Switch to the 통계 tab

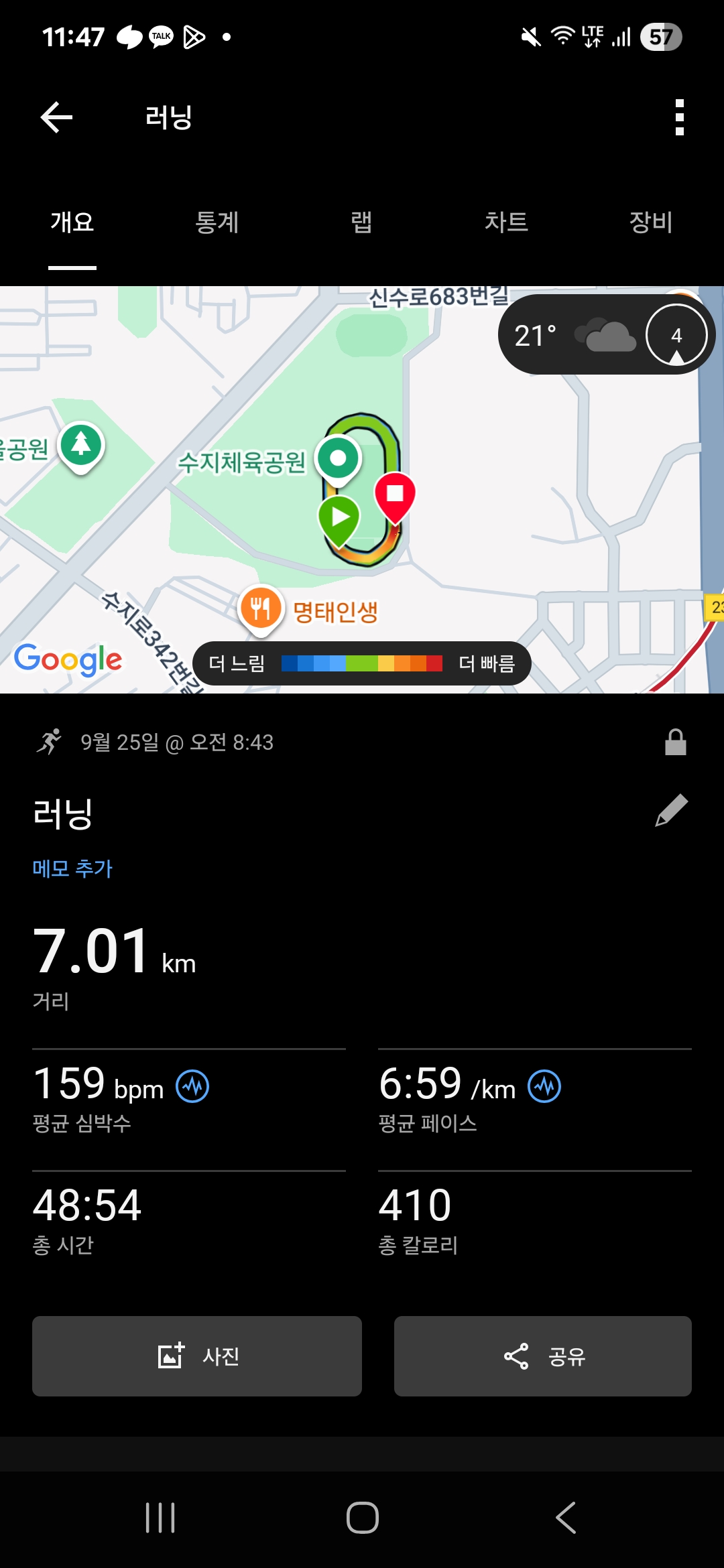[217, 222]
